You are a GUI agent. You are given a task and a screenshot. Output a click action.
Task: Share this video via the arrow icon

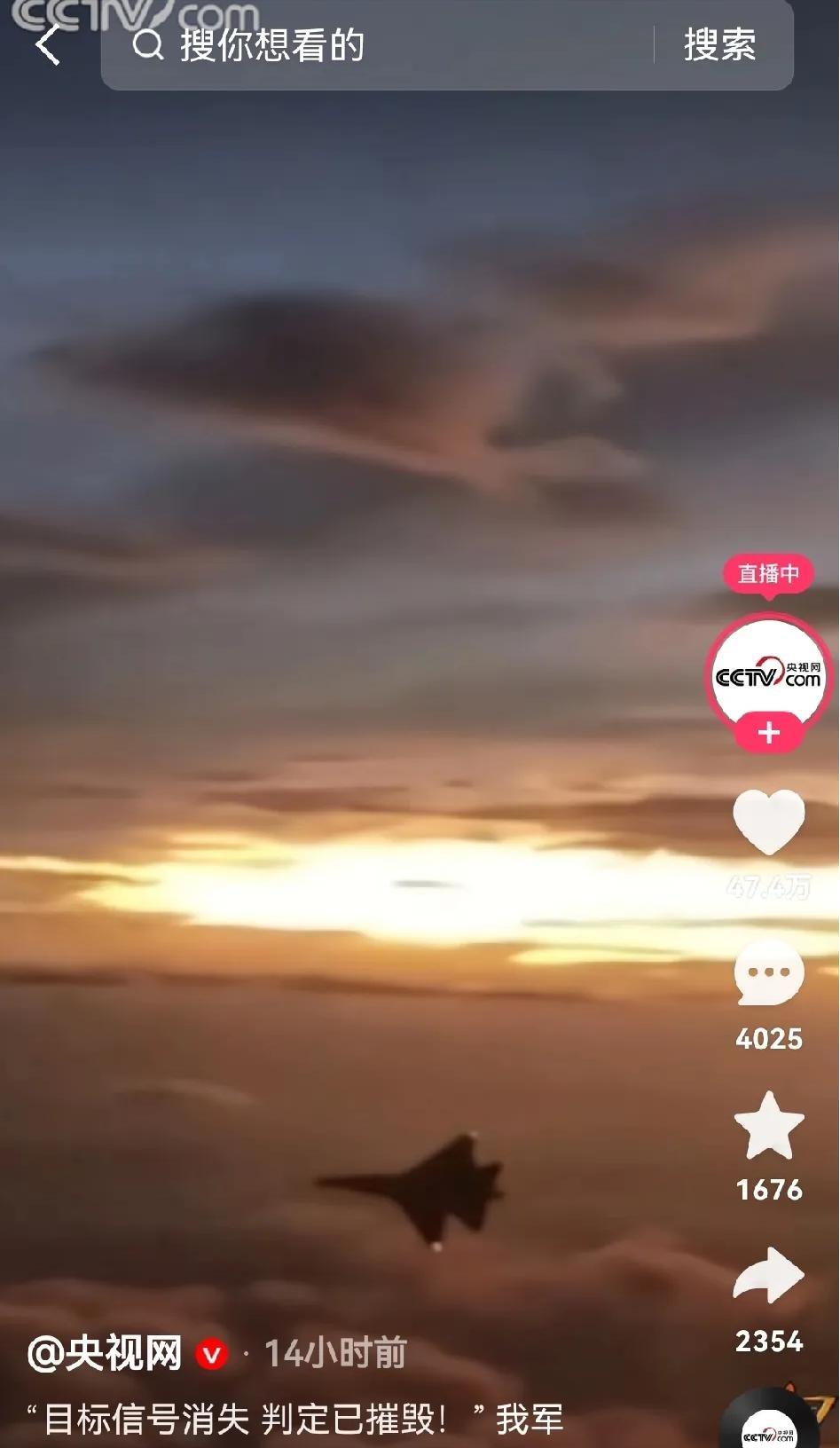point(769,1276)
